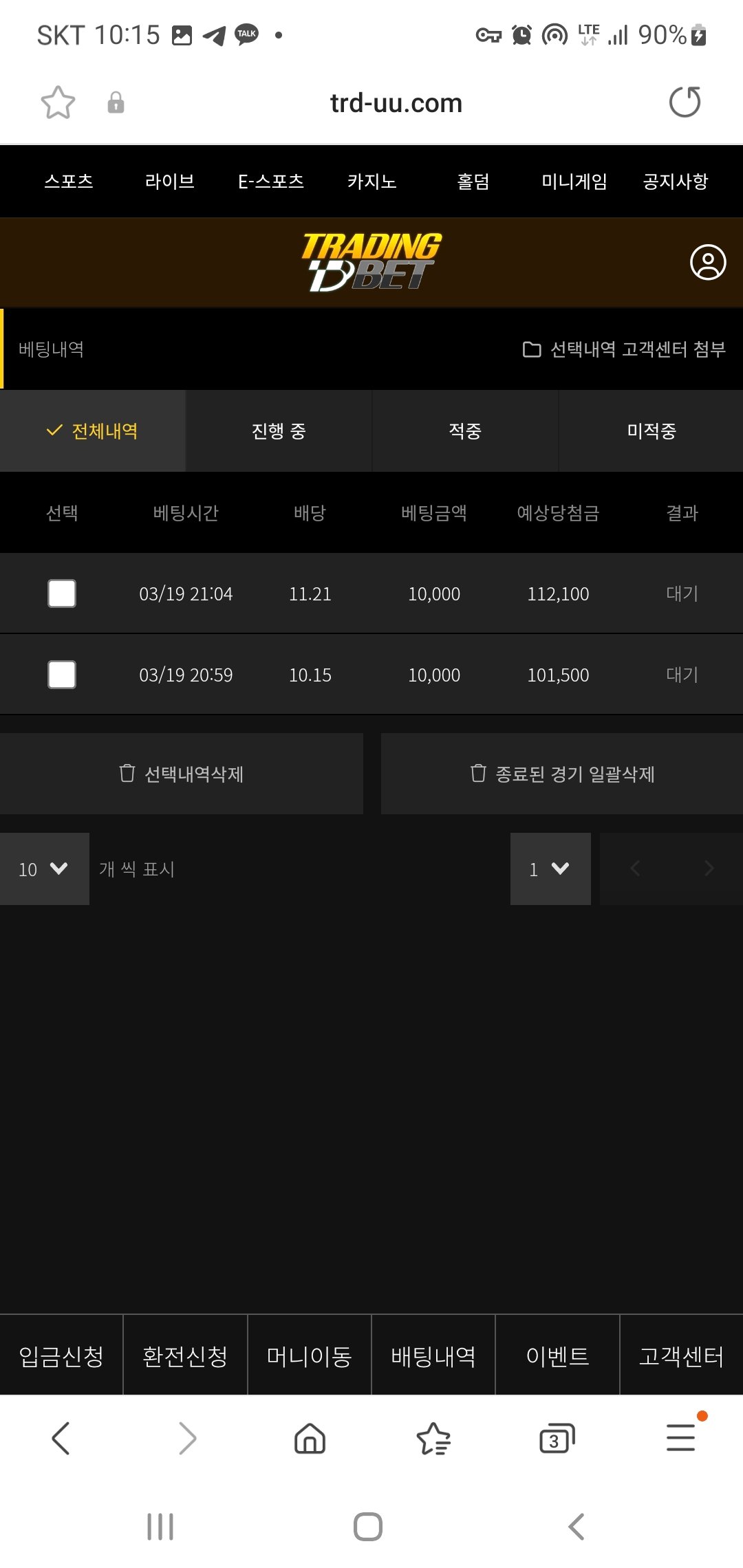This screenshot has height=1568, width=743.
Task: Reload the page with the refresh icon
Action: pyautogui.click(x=685, y=102)
